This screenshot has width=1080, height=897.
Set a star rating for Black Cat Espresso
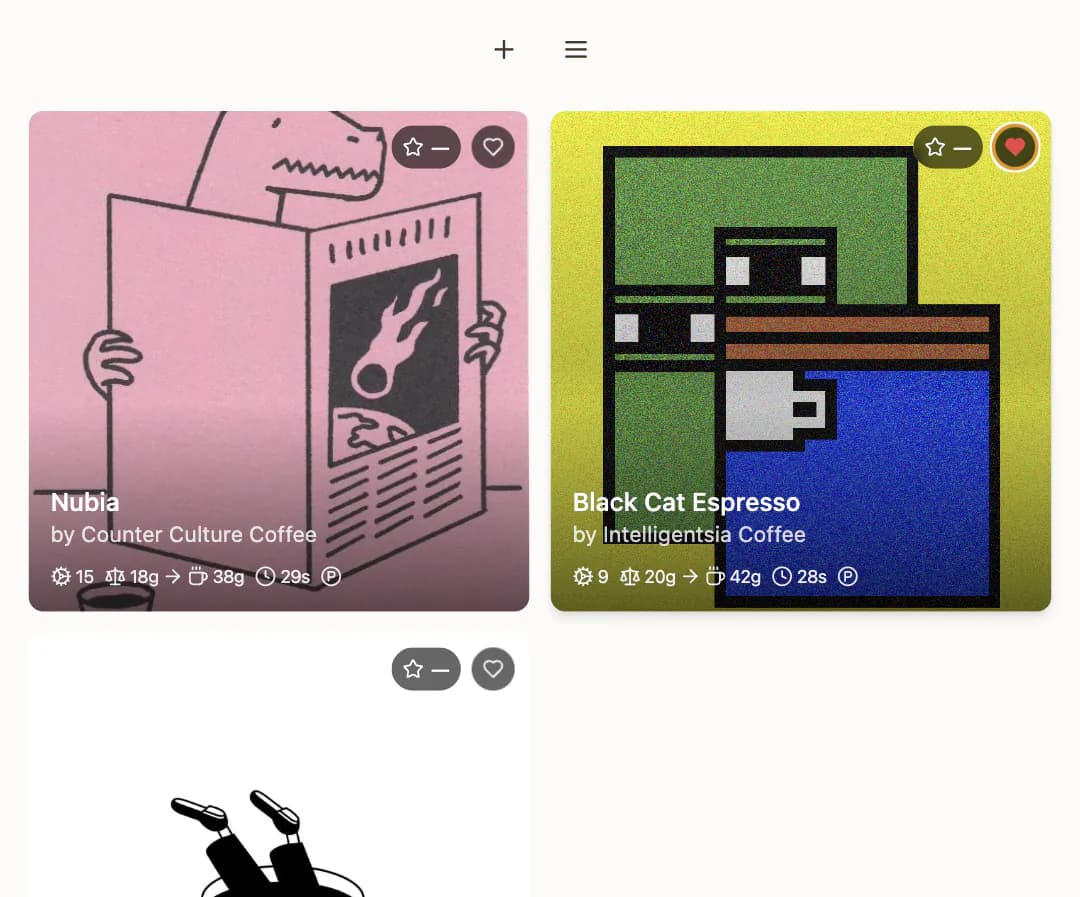(948, 147)
